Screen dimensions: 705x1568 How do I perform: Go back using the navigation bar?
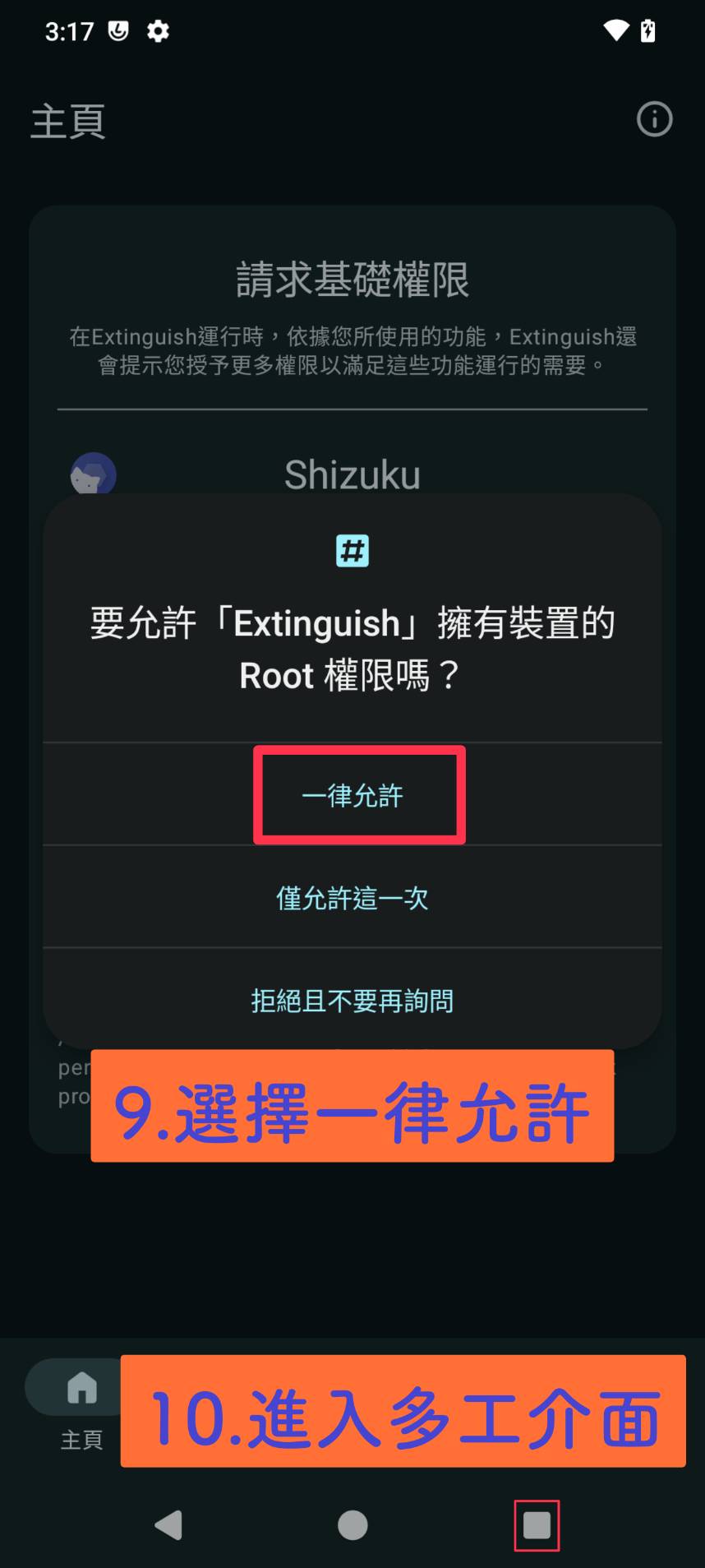pyautogui.click(x=168, y=1525)
